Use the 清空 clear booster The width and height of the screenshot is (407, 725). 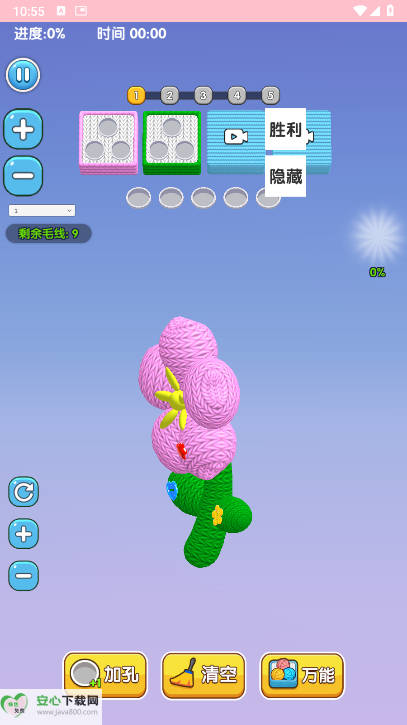point(204,676)
